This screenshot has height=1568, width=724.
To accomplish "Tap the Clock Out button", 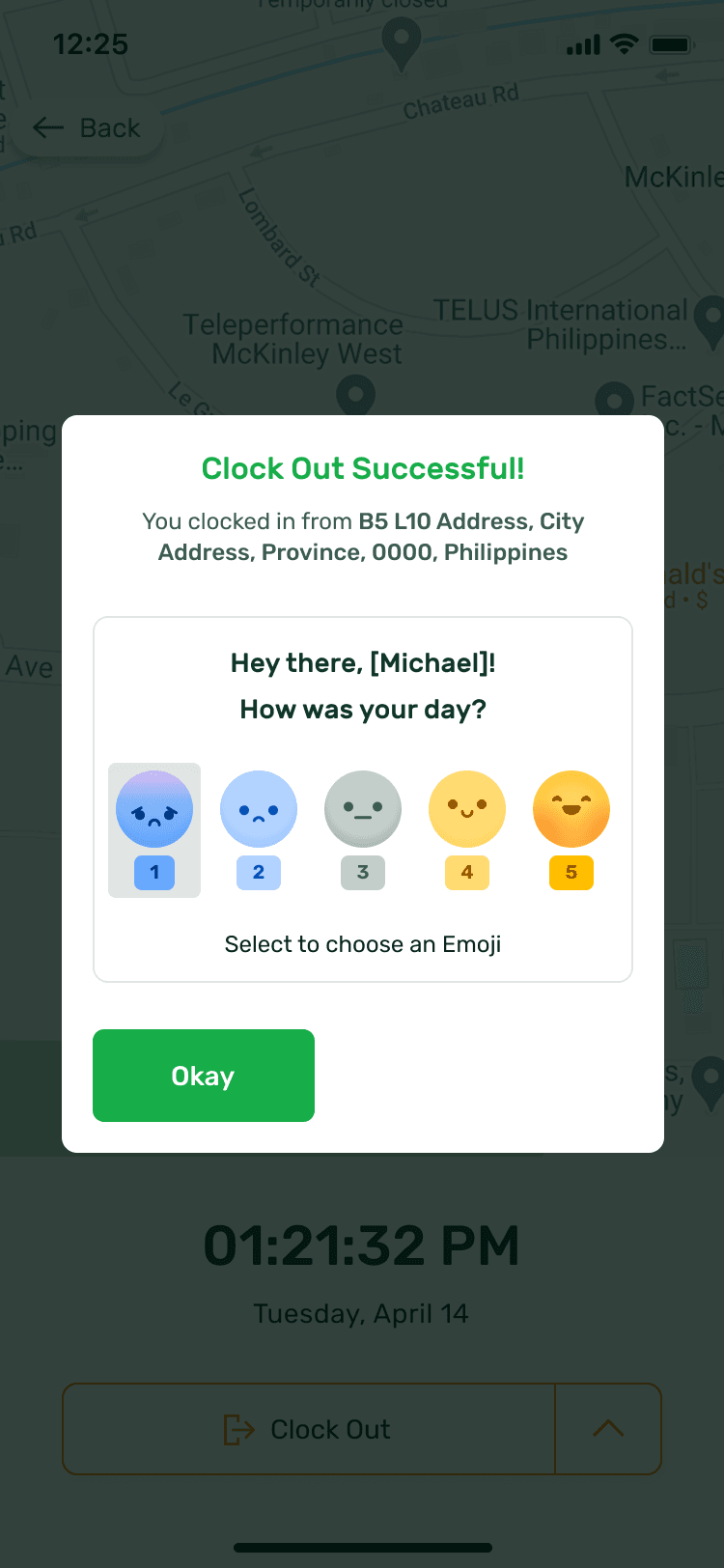I will 307,1429.
